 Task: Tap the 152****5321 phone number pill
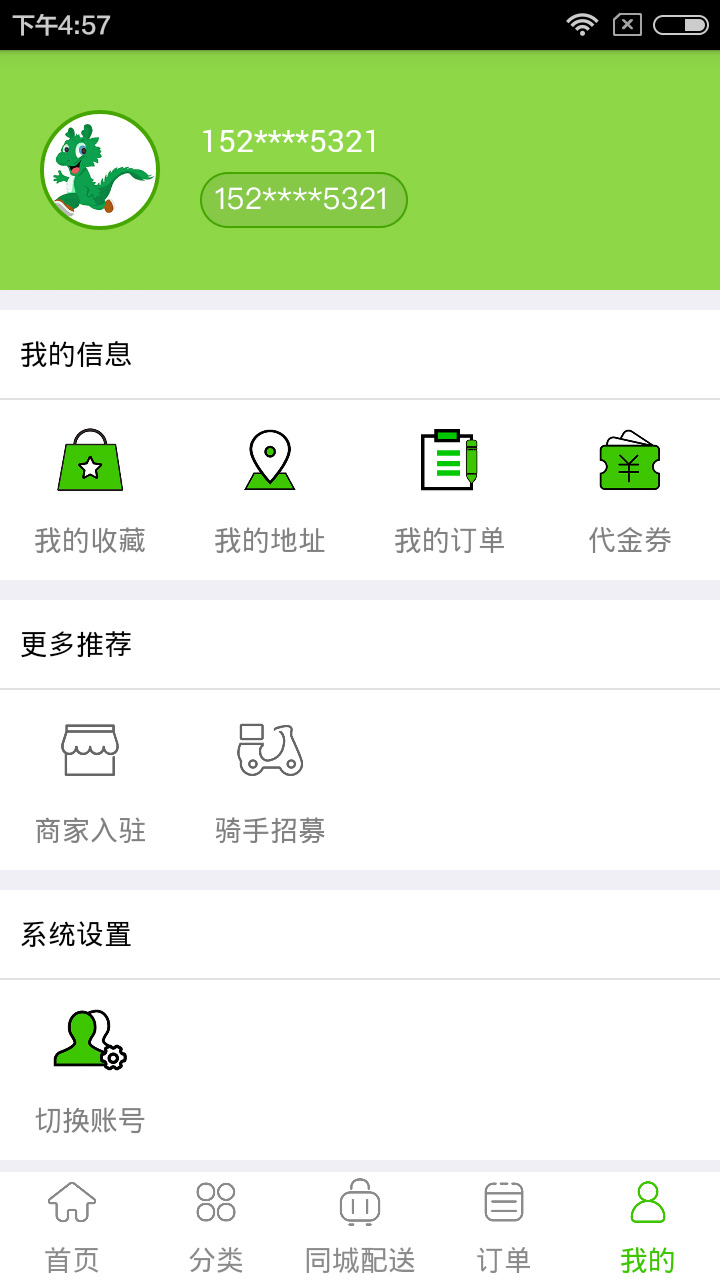click(x=304, y=200)
